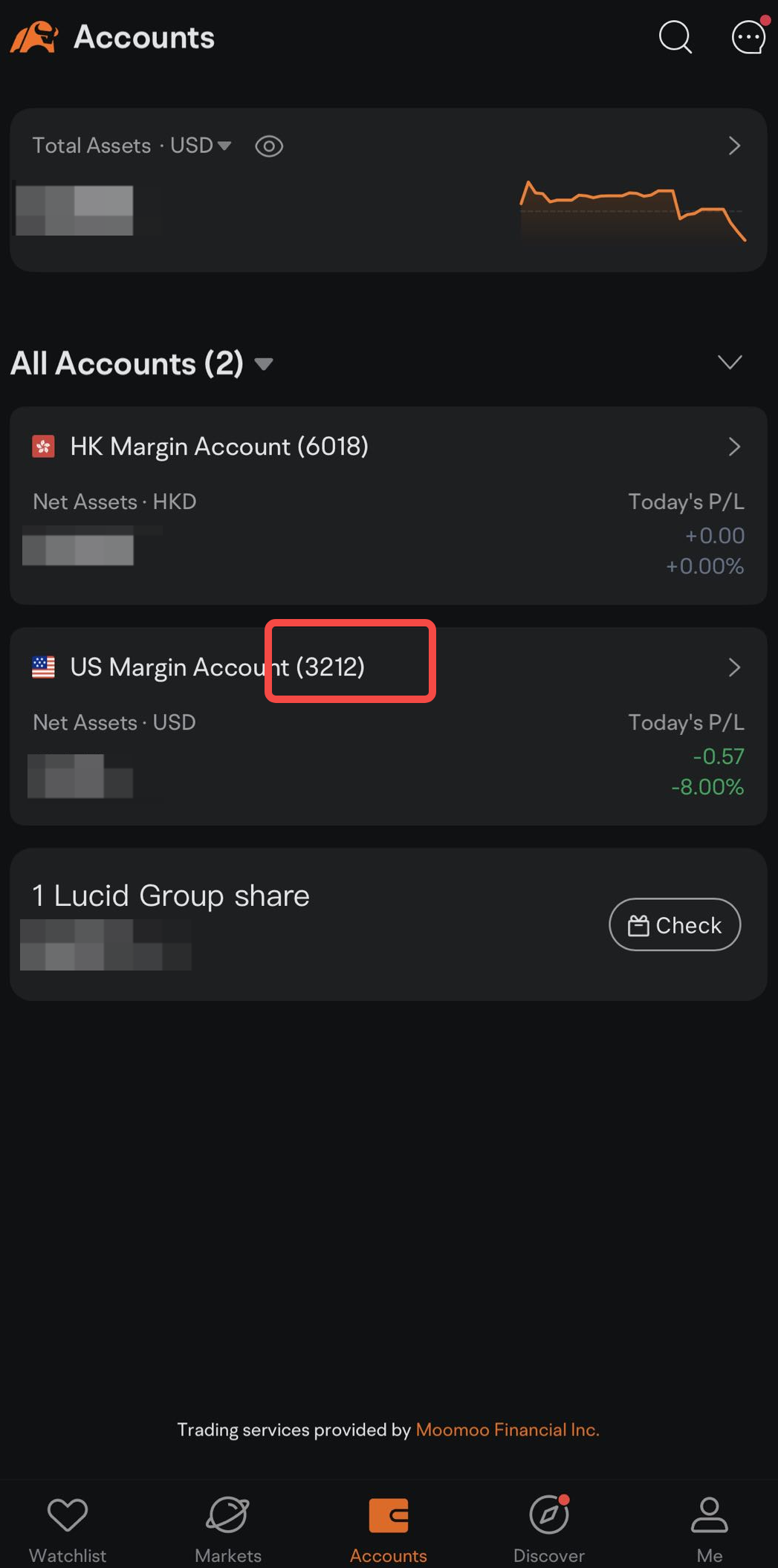This screenshot has height=1568, width=778.
Task: Toggle total assets visibility eye icon
Action: point(269,146)
